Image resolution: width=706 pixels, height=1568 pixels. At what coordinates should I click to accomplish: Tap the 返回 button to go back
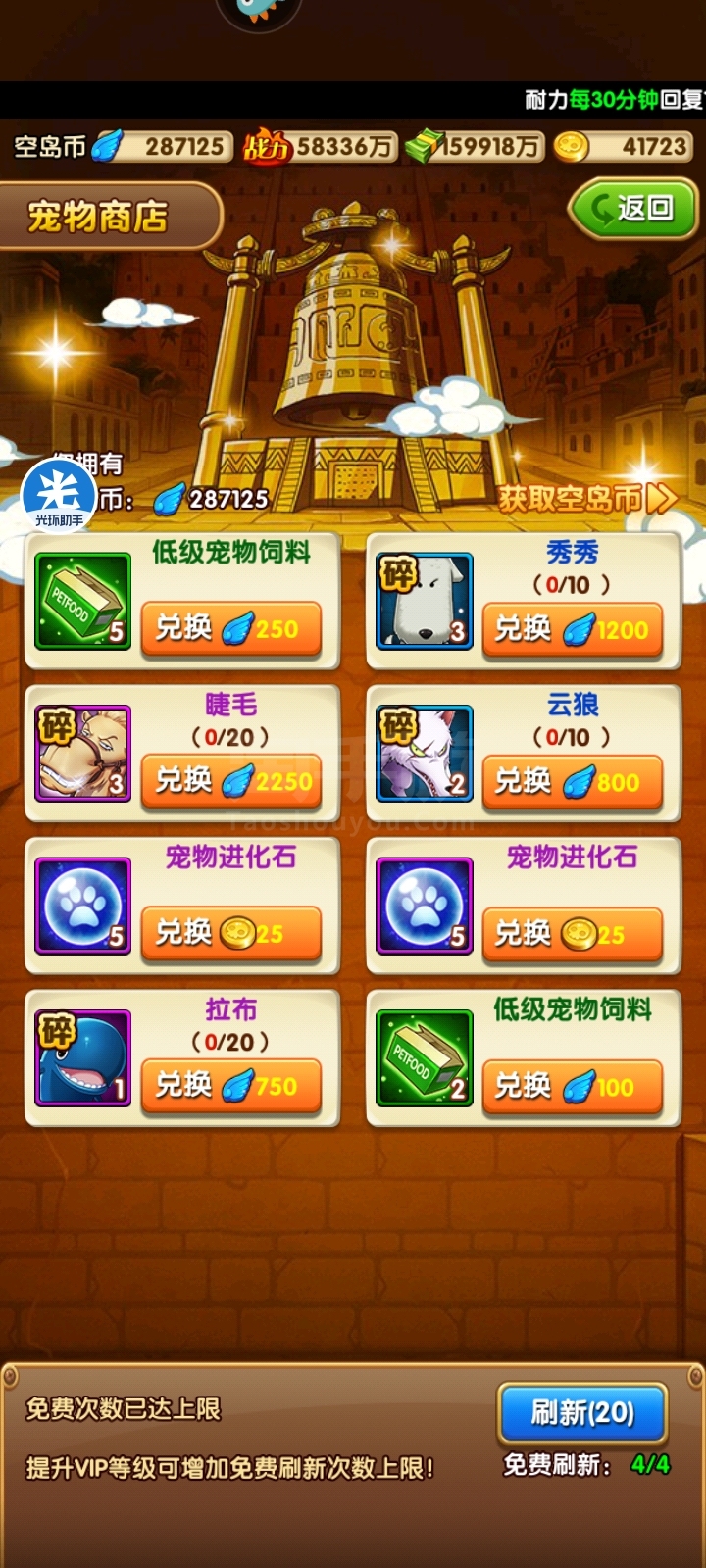632,208
